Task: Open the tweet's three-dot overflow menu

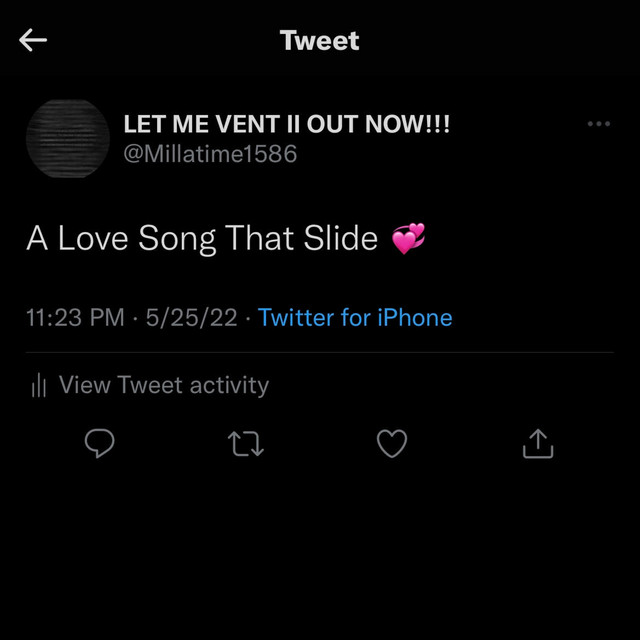Action: 599,124
